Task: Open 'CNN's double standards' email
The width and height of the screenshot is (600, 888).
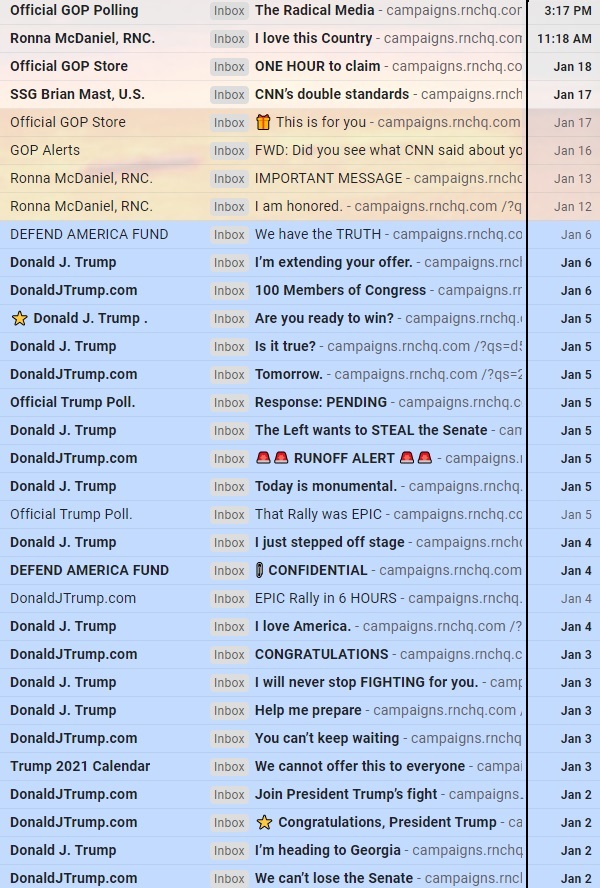Action: 331,94
